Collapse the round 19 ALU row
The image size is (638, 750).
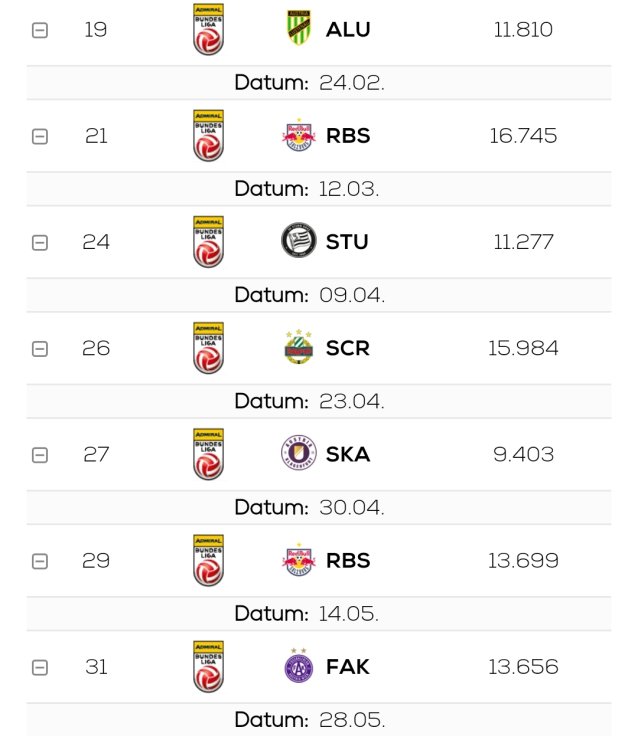[x=40, y=30]
